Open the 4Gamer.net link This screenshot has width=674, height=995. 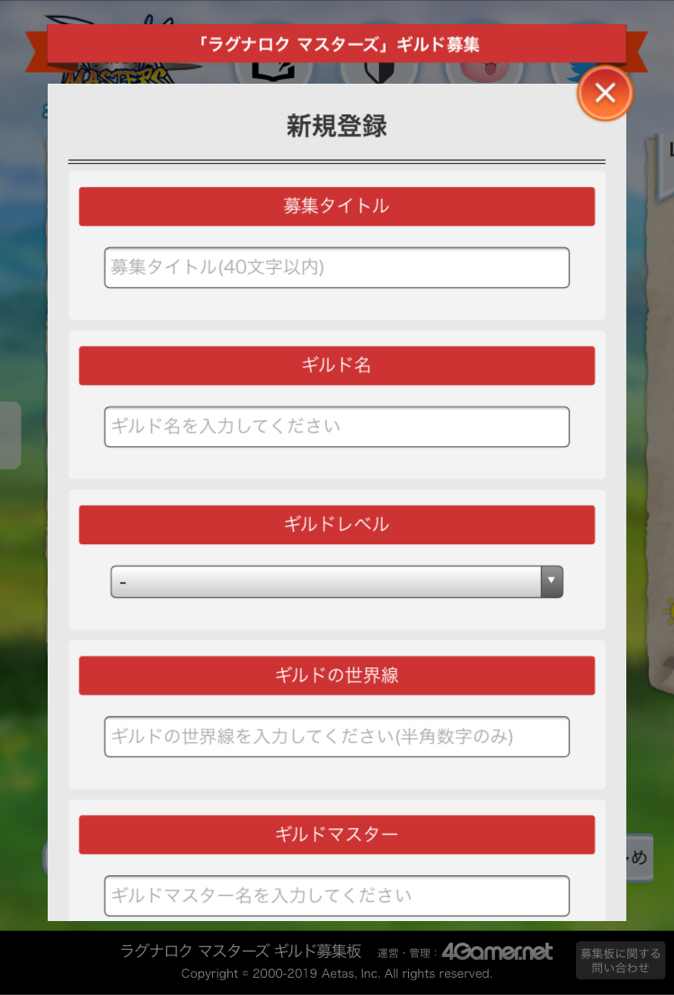497,951
